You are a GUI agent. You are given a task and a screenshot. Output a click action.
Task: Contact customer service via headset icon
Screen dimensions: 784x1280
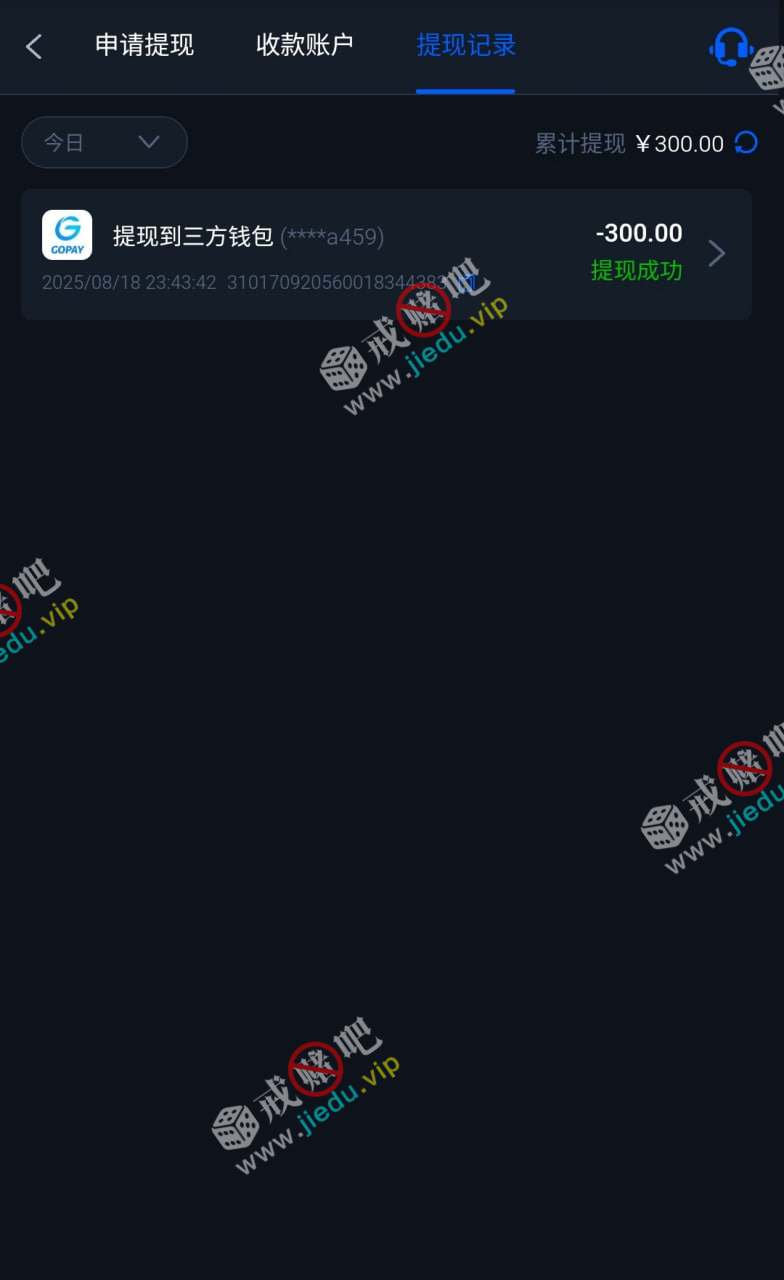[x=731, y=47]
